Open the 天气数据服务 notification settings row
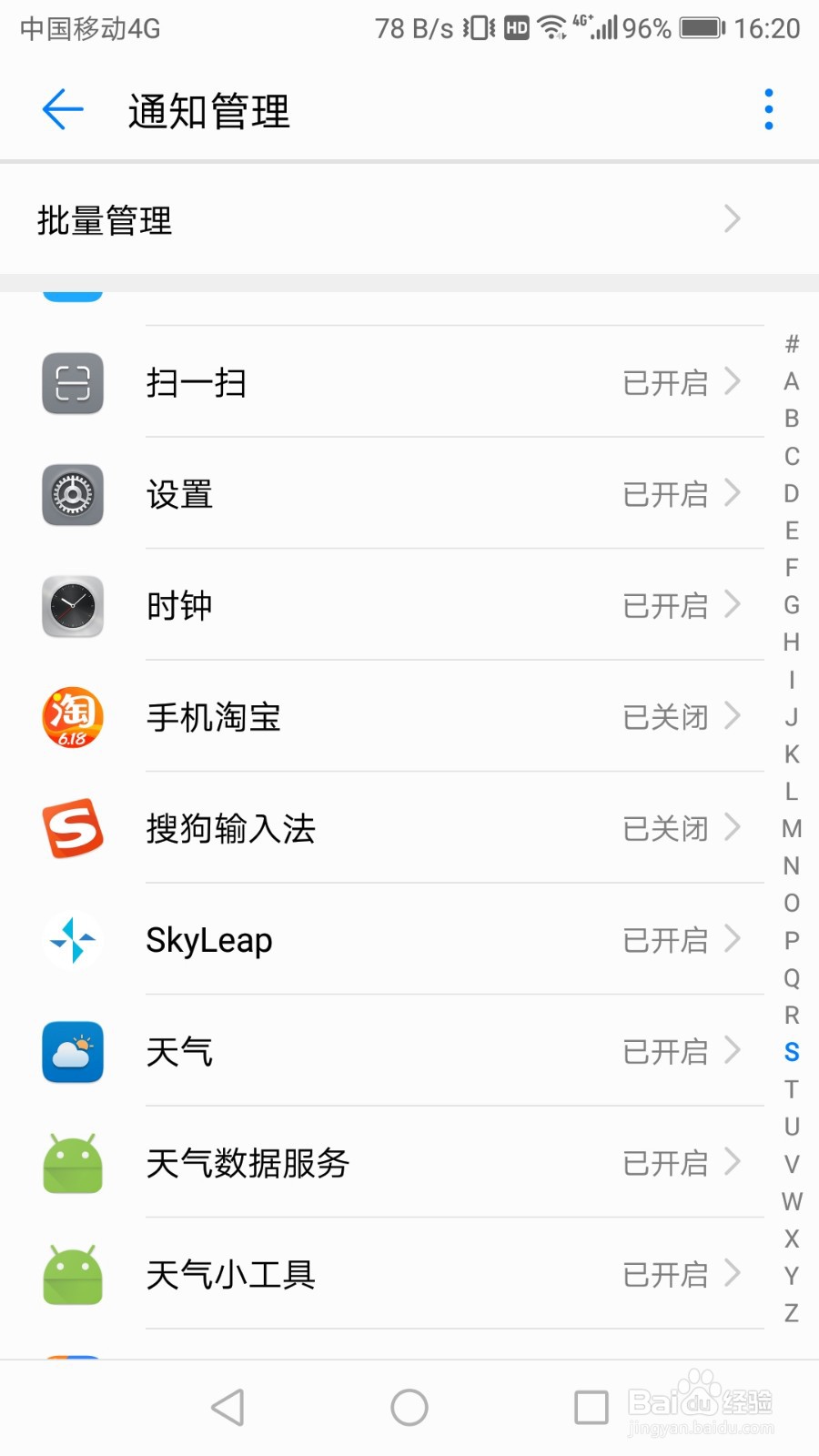Image resolution: width=819 pixels, height=1456 pixels. pos(409,1163)
